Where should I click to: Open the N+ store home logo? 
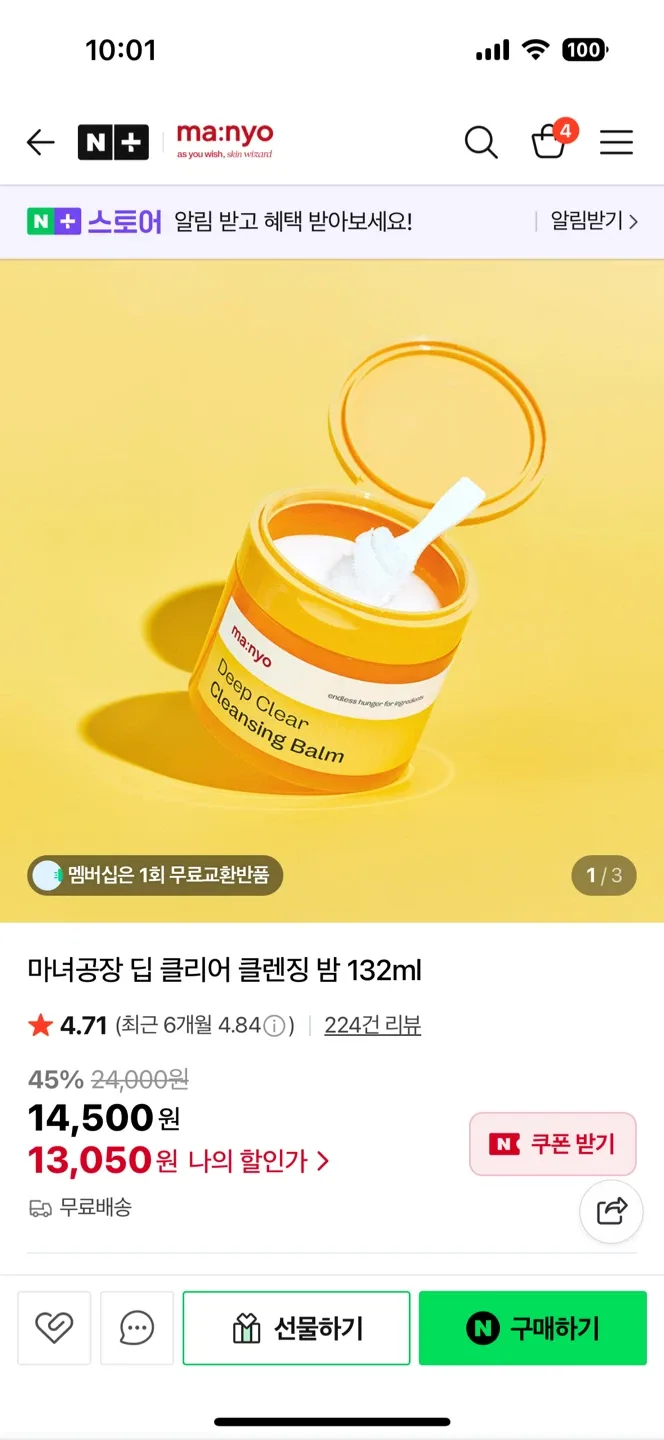pyautogui.click(x=113, y=143)
